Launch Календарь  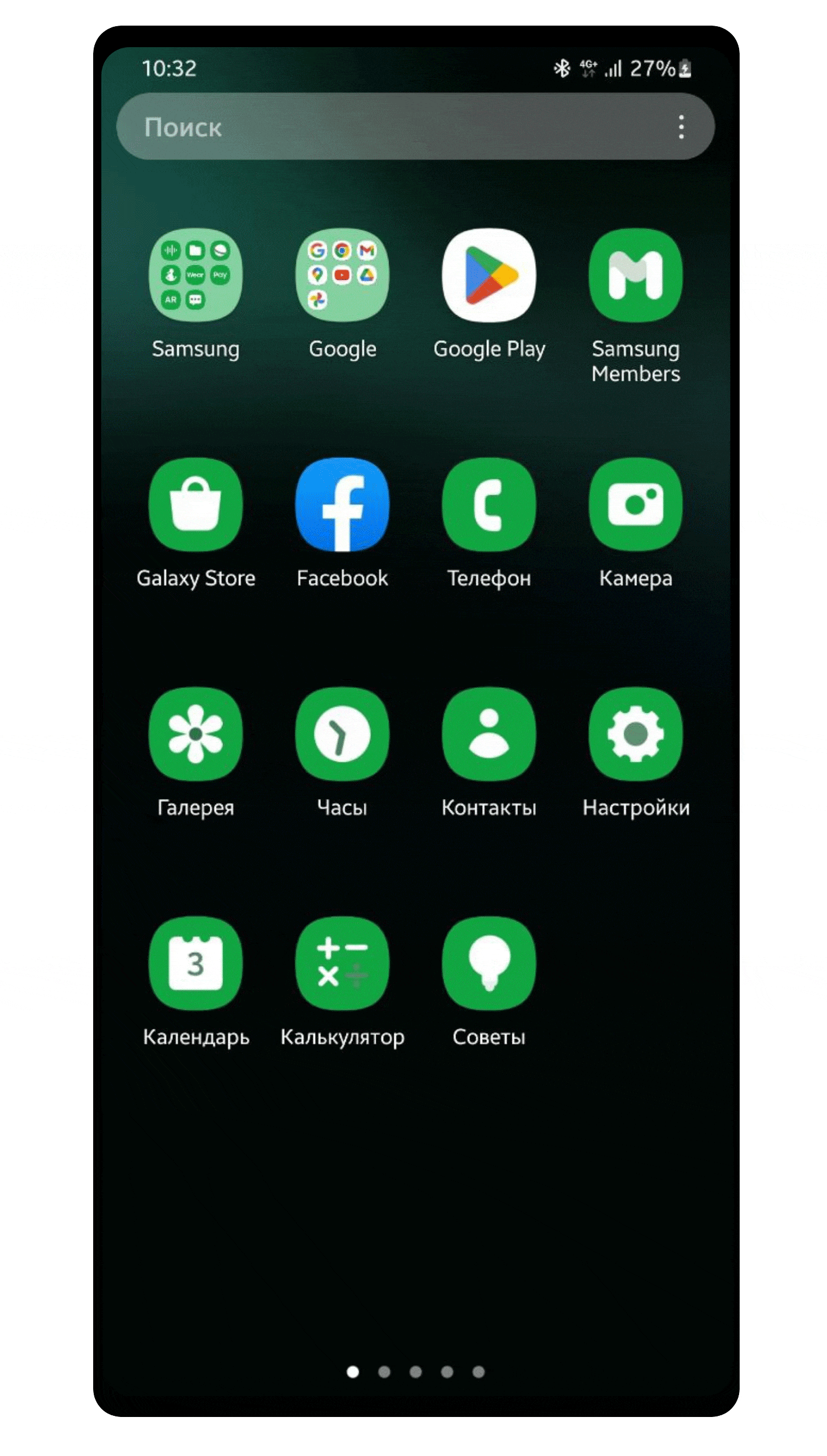196,963
